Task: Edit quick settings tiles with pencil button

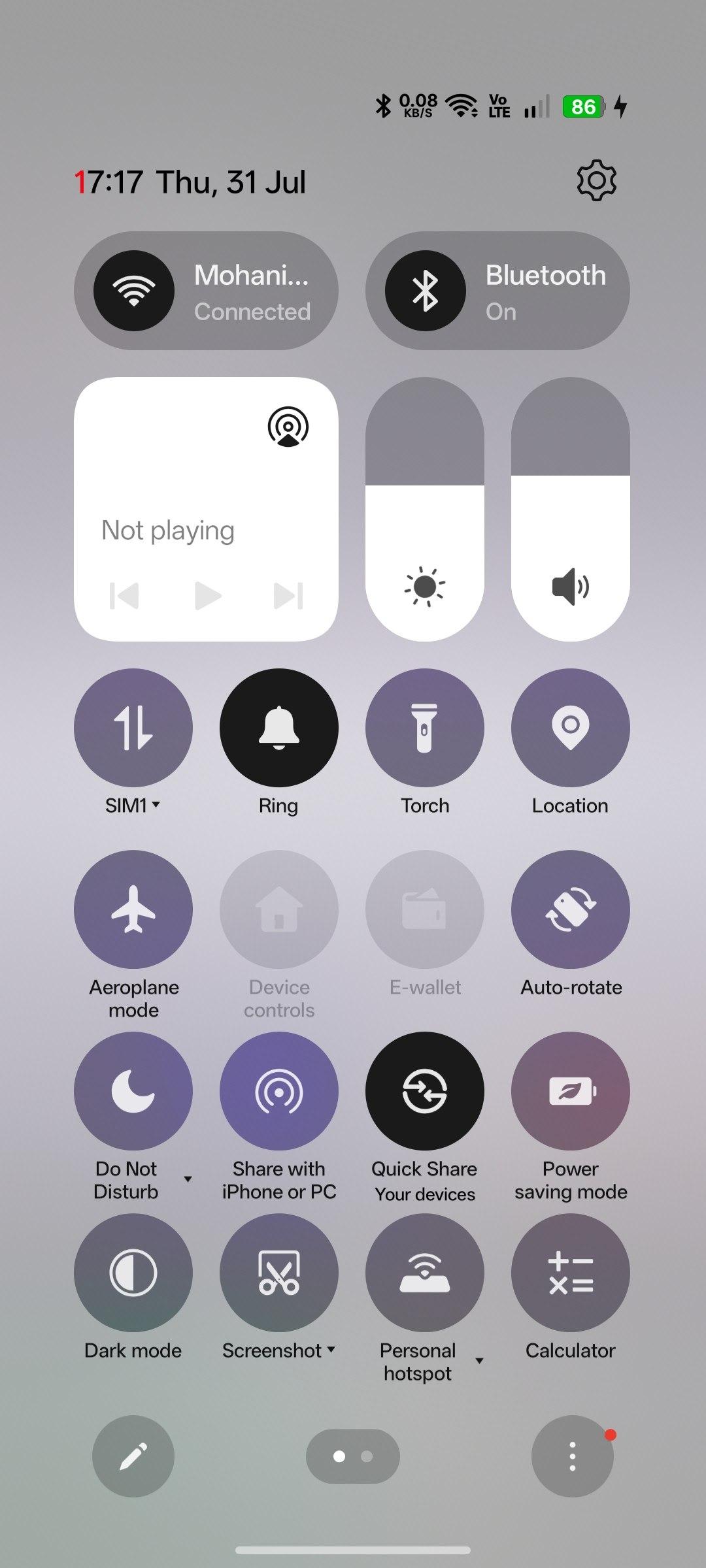Action: (133, 1456)
